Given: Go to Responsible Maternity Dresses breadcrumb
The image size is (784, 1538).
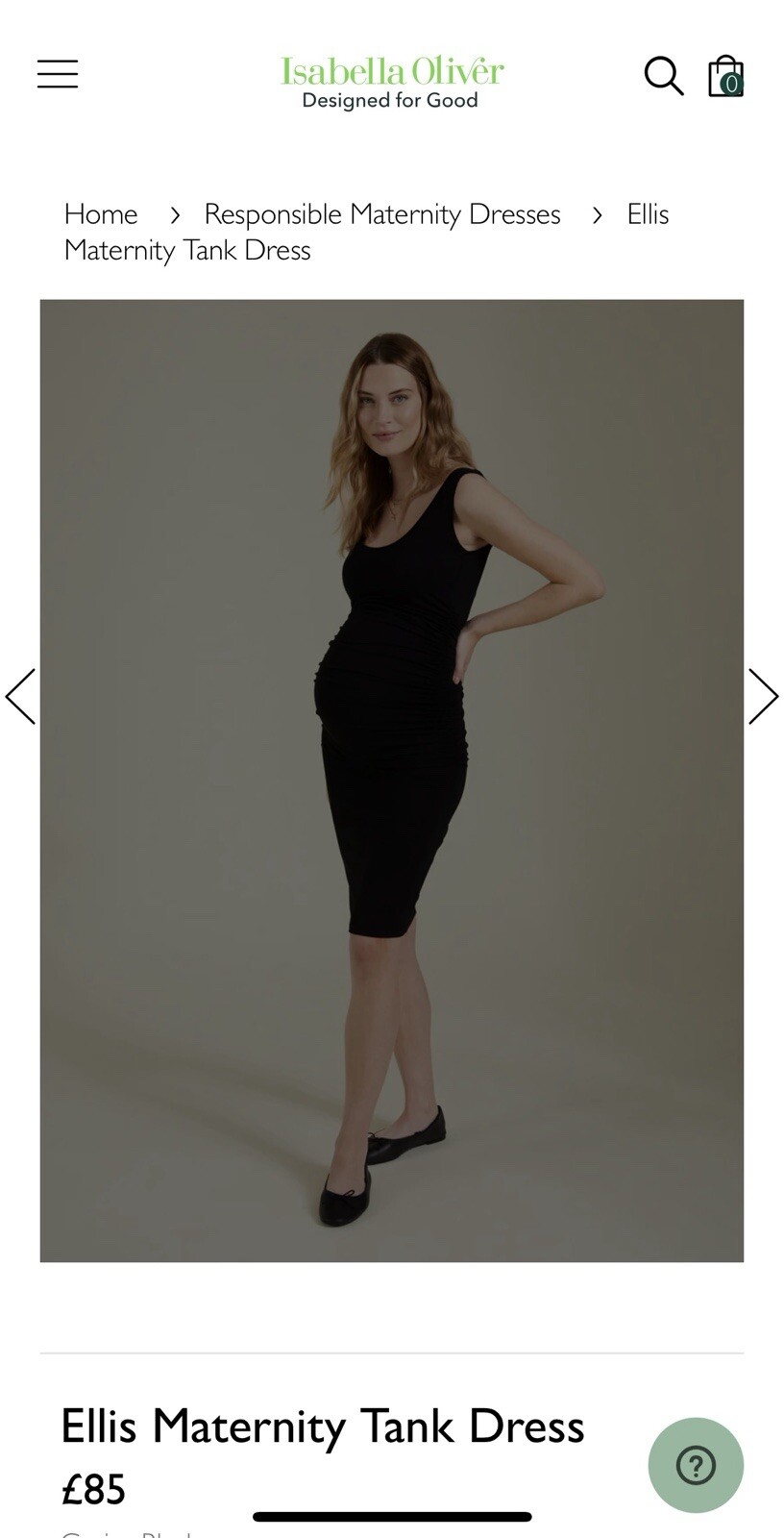Looking at the screenshot, I should coord(381,214).
